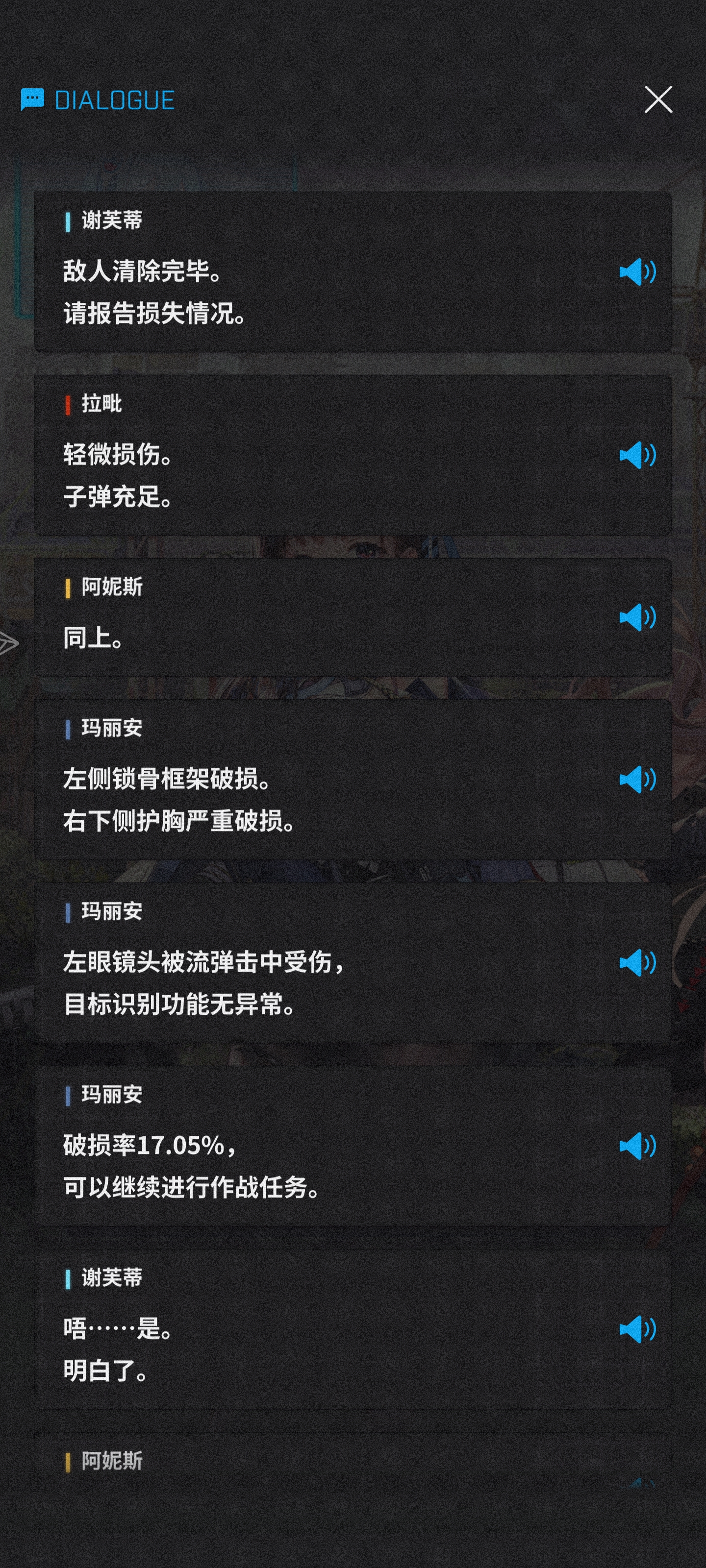Play 拉毗's 轻微损伤 voice line
The height and width of the screenshot is (1568, 706).
[x=637, y=455]
